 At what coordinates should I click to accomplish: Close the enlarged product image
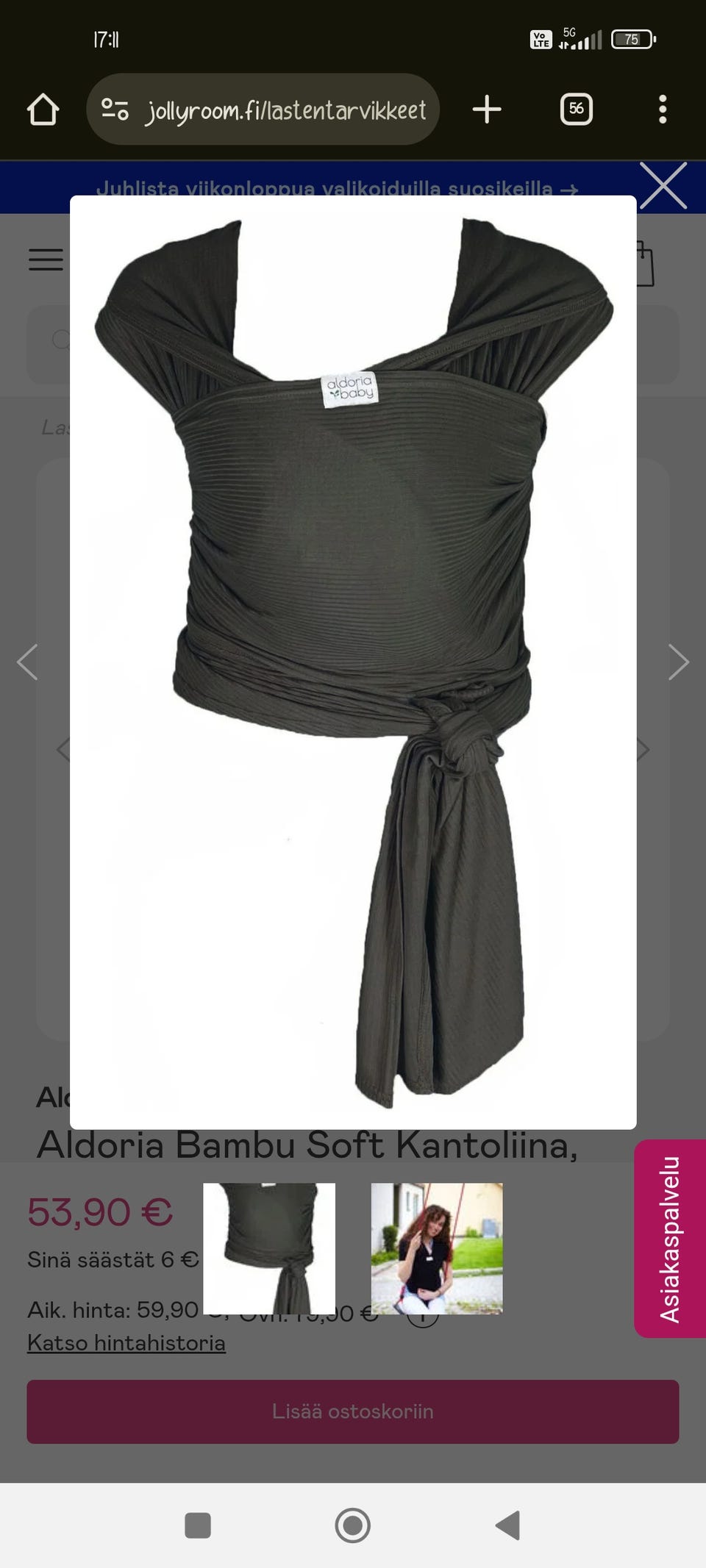click(x=663, y=186)
